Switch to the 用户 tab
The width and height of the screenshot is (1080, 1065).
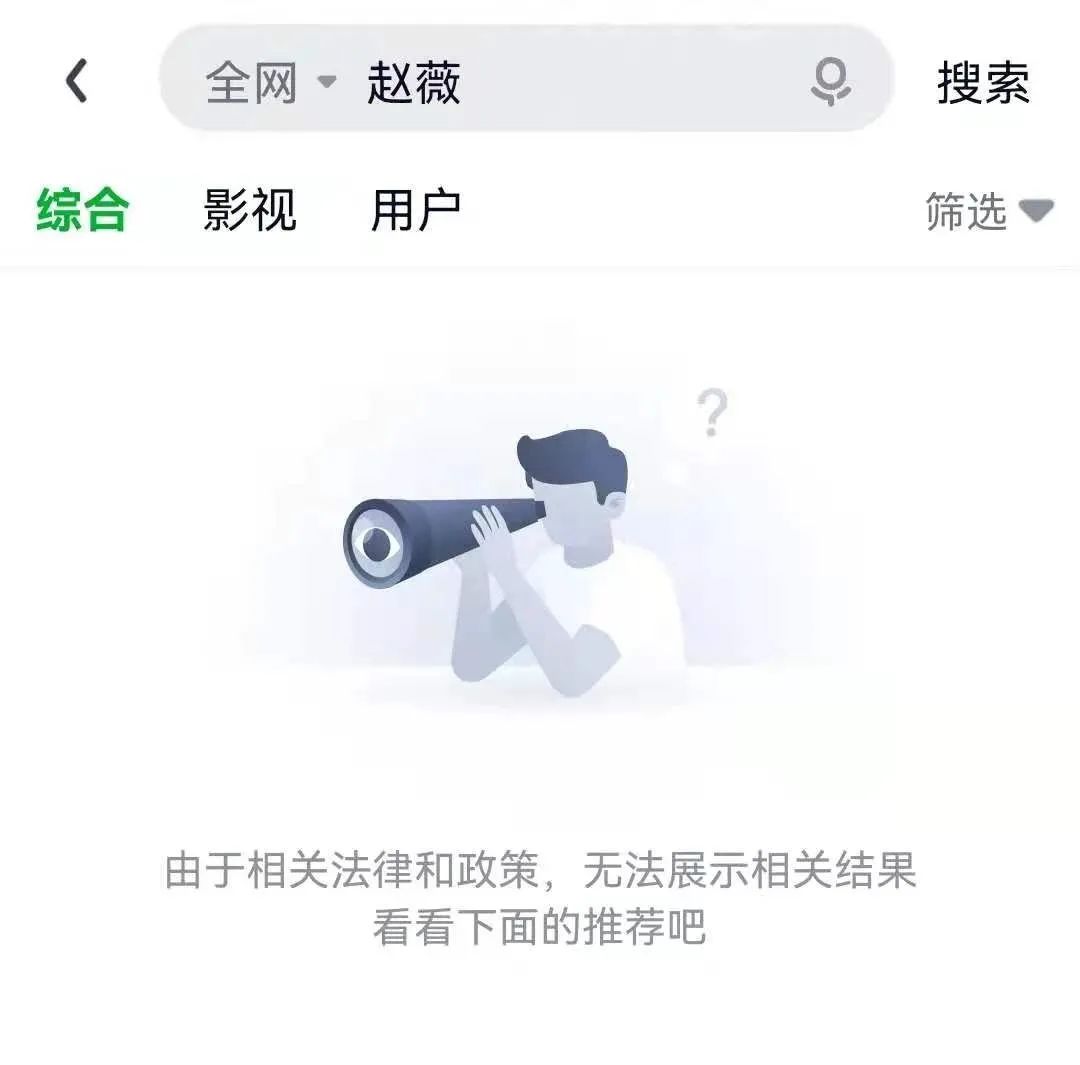[416, 211]
